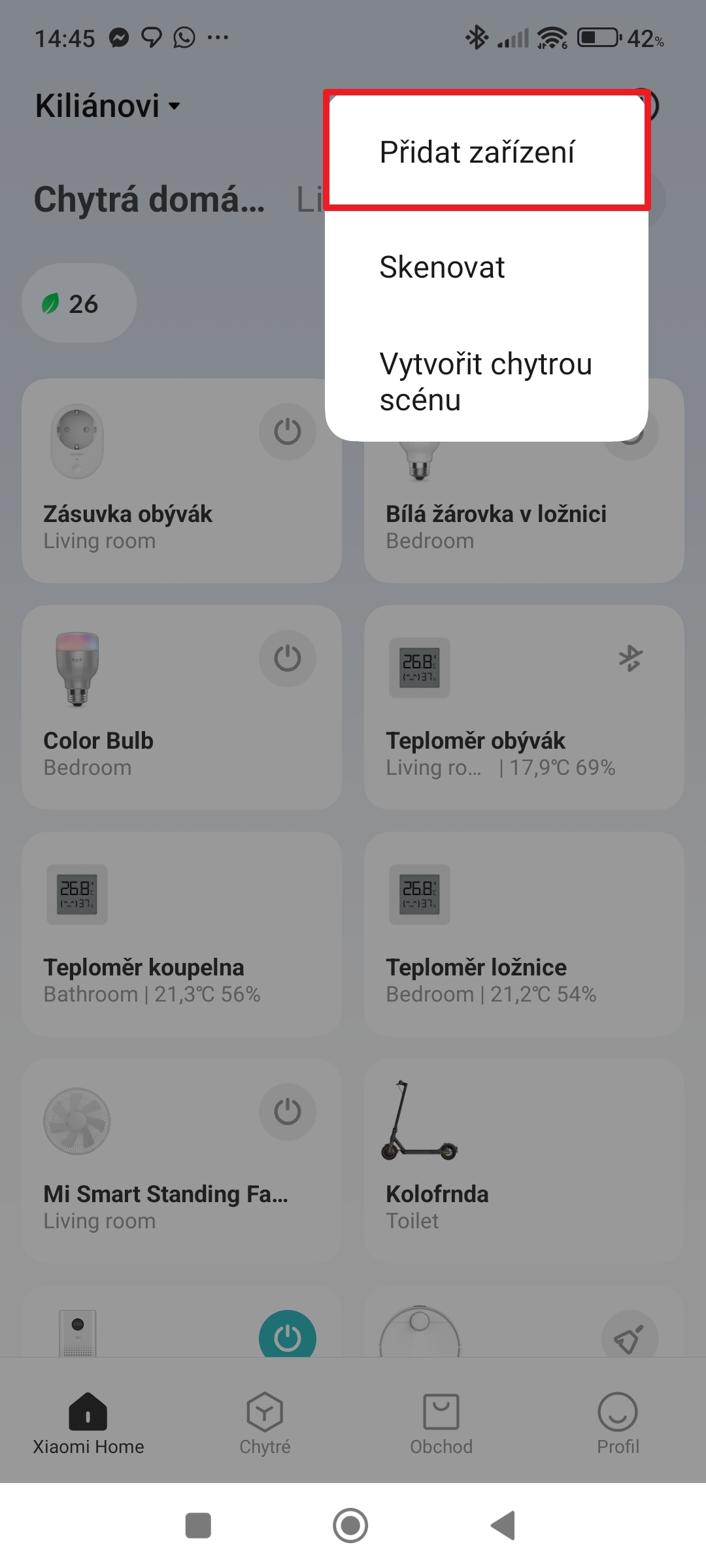The image size is (706, 1568).
Task: Select Přidat zařízení from the menu
Action: pyautogui.click(x=477, y=152)
